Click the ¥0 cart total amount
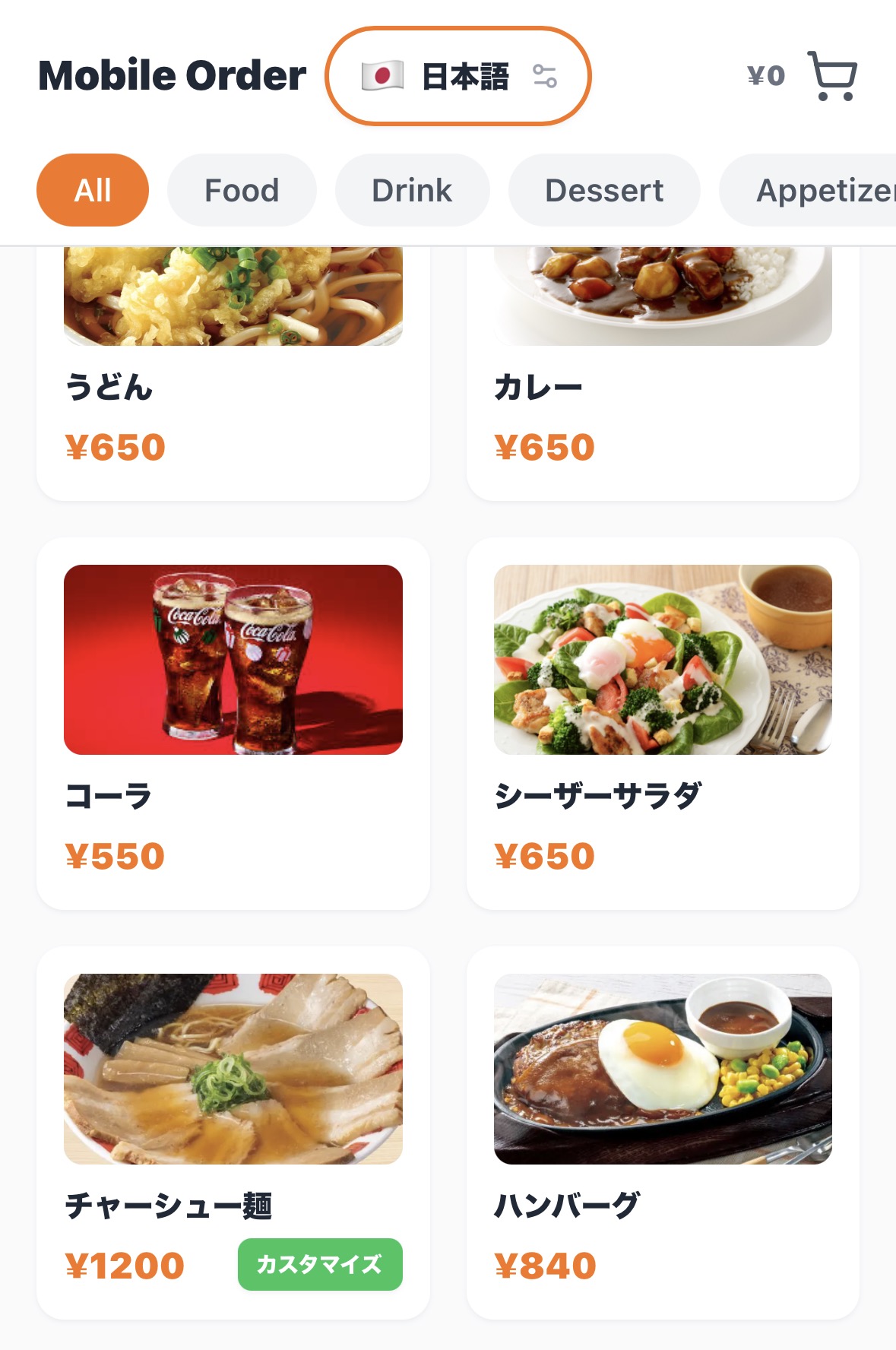This screenshot has width=896, height=1350. click(x=765, y=74)
